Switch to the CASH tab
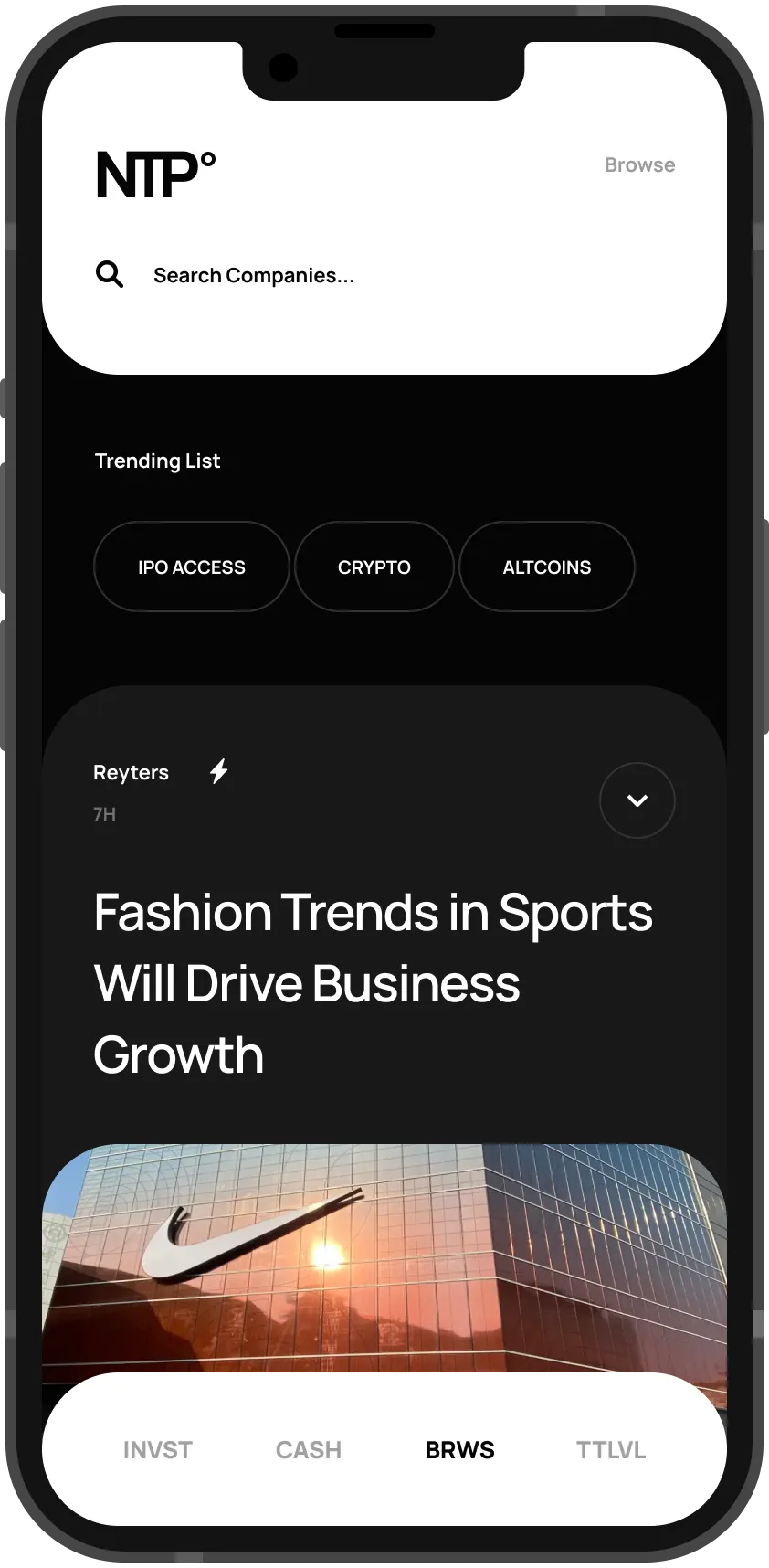This screenshot has height=1568, width=769. pyautogui.click(x=309, y=1450)
